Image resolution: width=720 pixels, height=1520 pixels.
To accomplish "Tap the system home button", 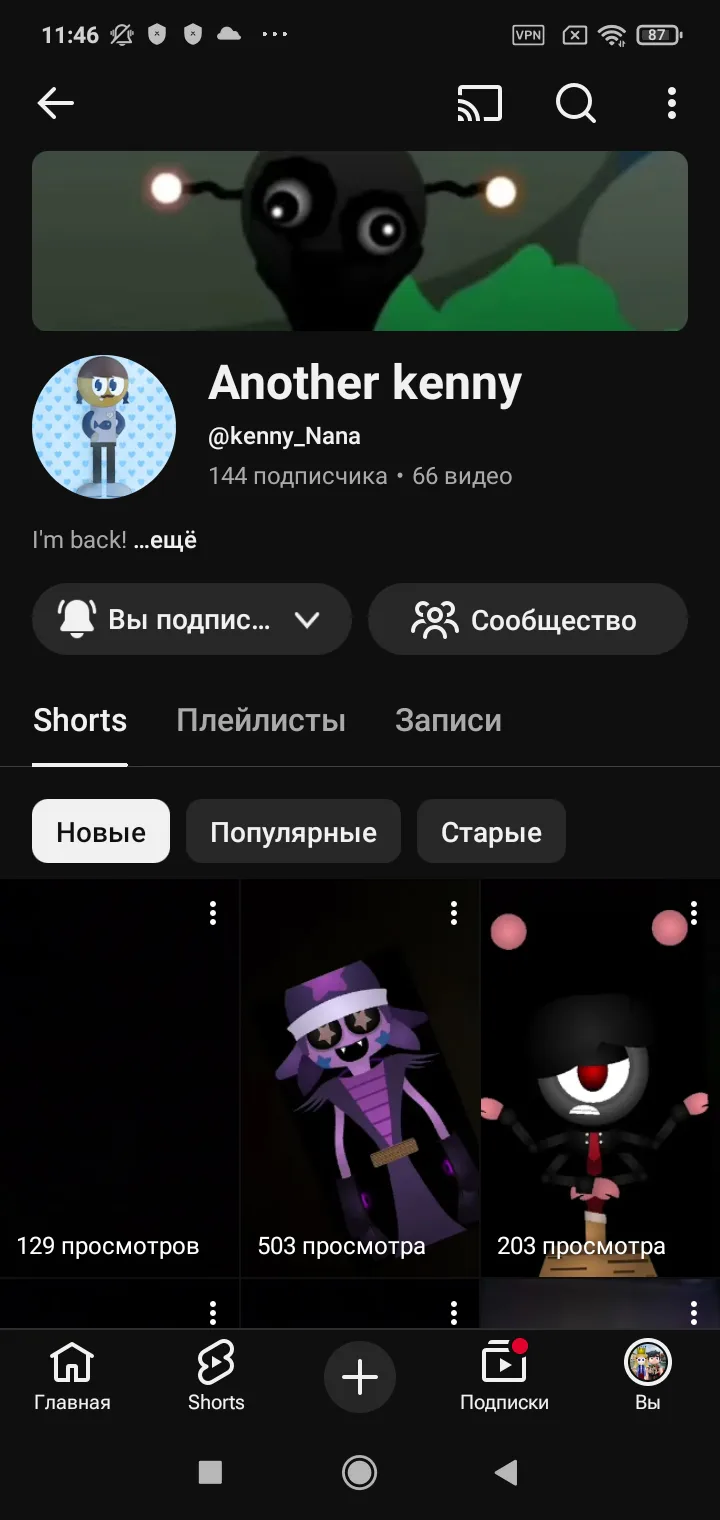I will 359,1472.
